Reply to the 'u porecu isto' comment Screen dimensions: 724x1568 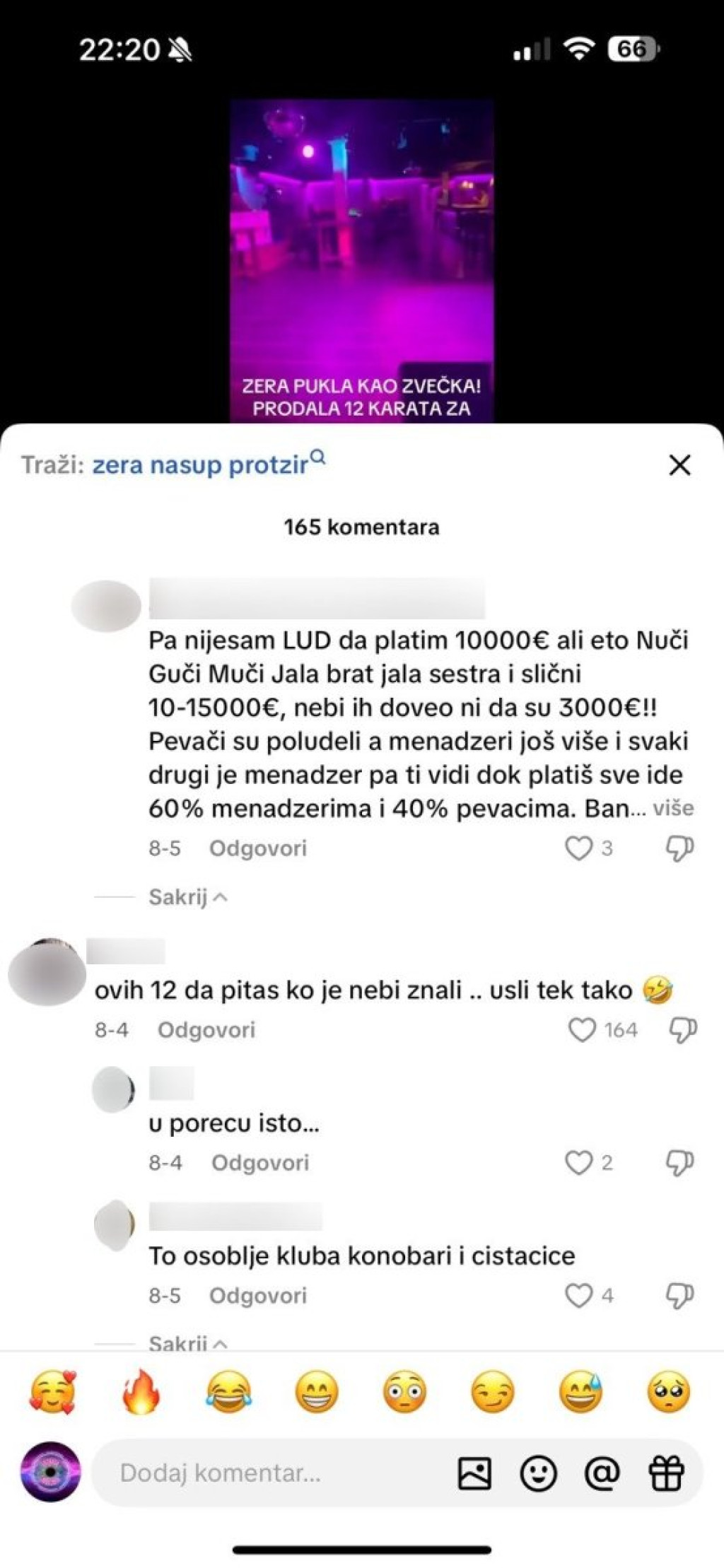pyautogui.click(x=260, y=1163)
